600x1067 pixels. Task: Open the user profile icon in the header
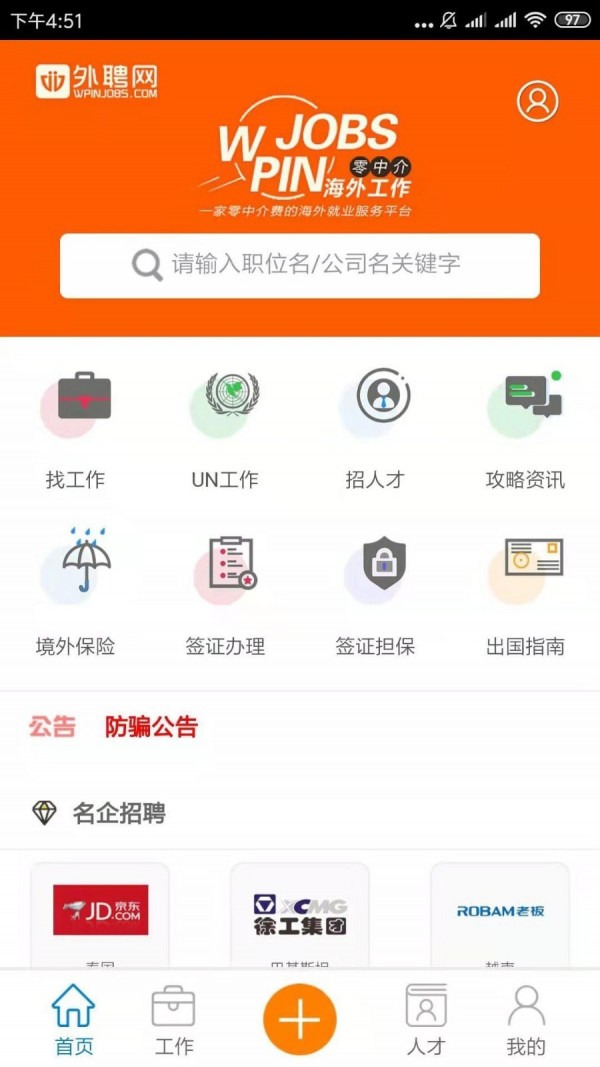click(x=537, y=101)
